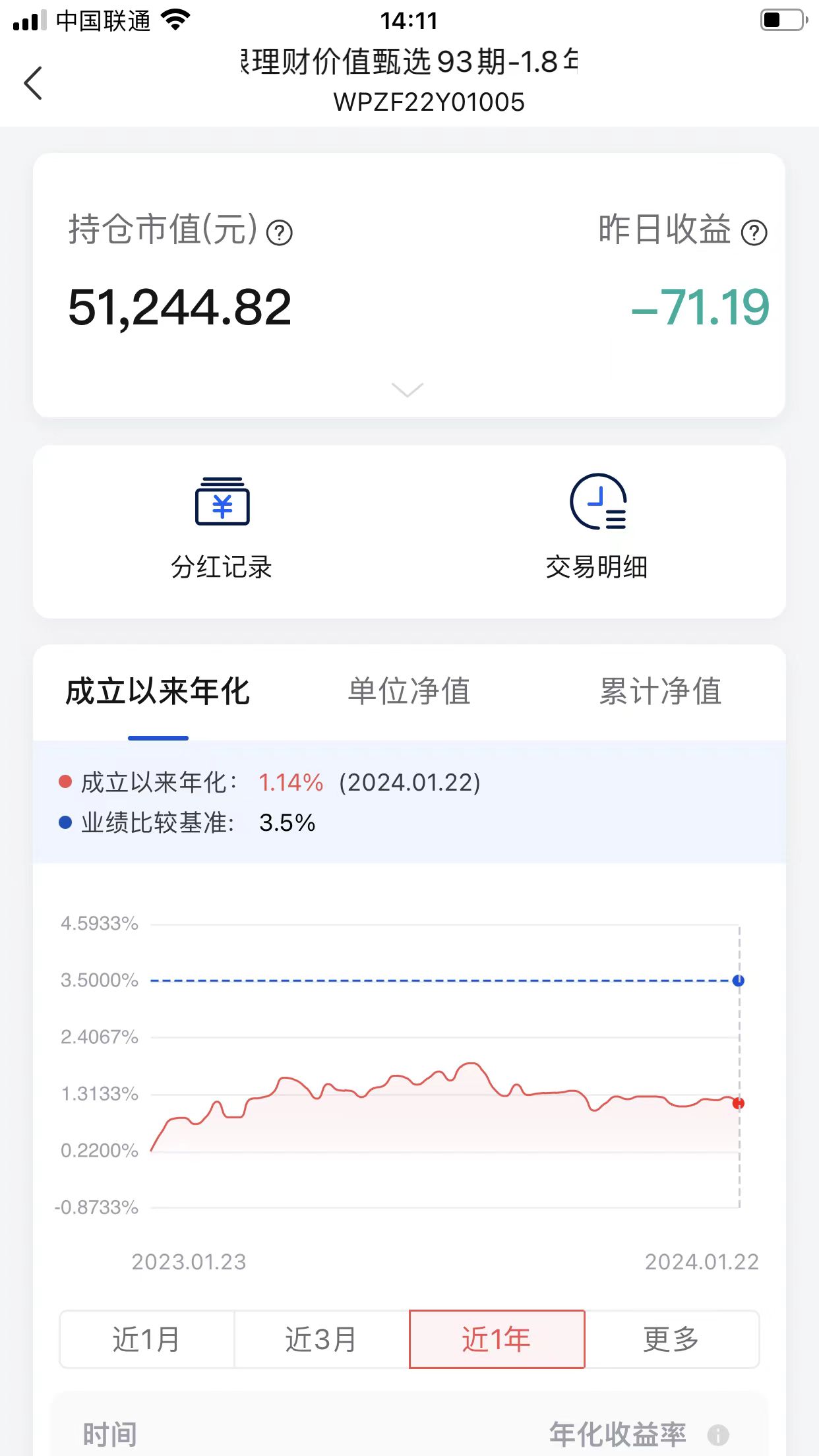Enable the 近1年 time range filter

pyautogui.click(x=497, y=1339)
